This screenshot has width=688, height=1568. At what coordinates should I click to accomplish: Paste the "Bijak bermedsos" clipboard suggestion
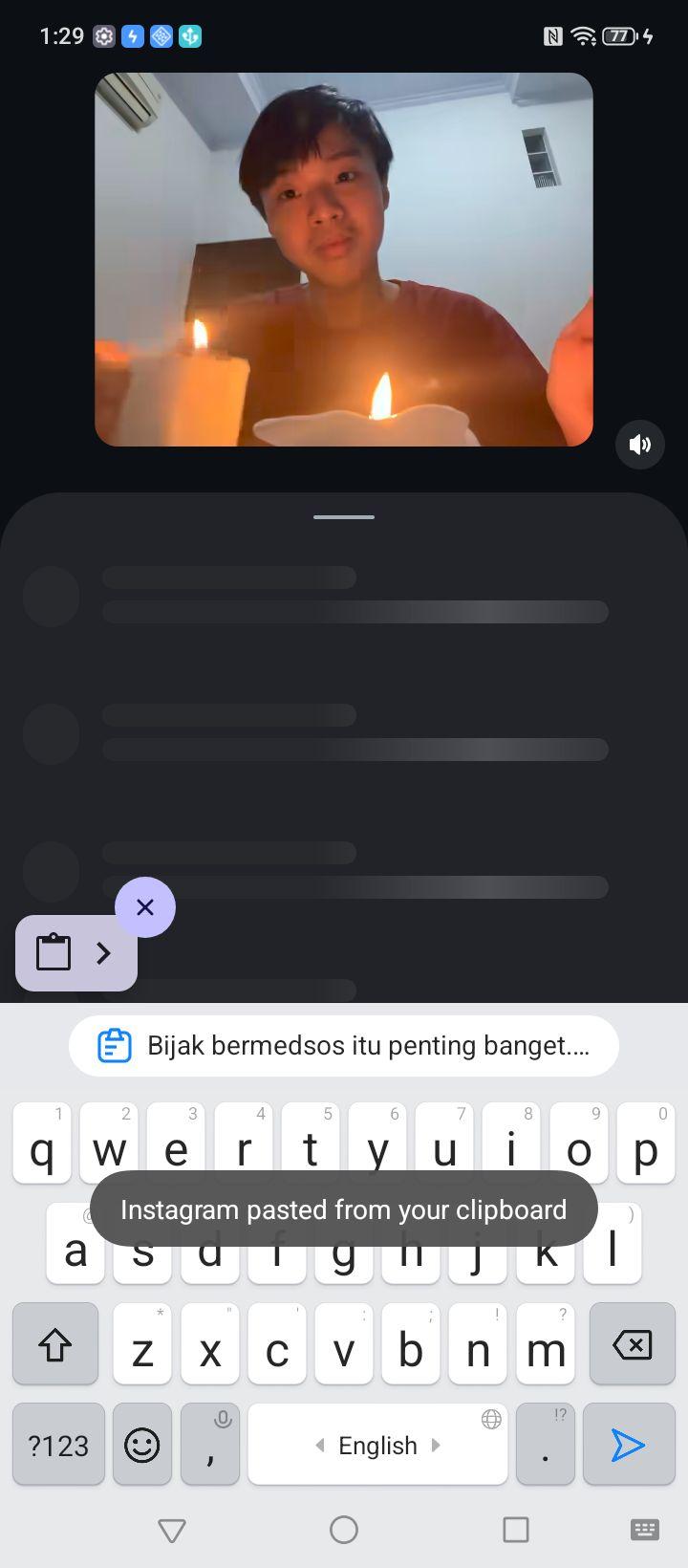pyautogui.click(x=344, y=1046)
